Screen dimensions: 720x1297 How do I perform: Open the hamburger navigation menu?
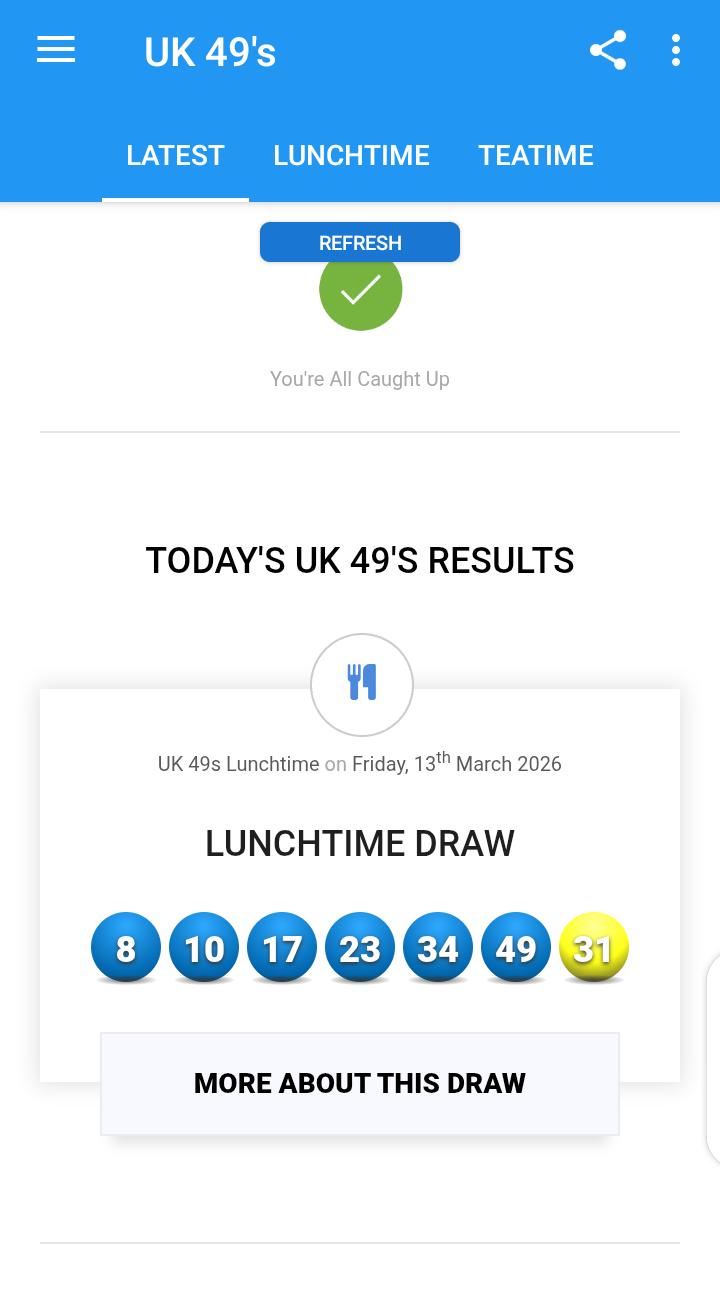(56, 50)
